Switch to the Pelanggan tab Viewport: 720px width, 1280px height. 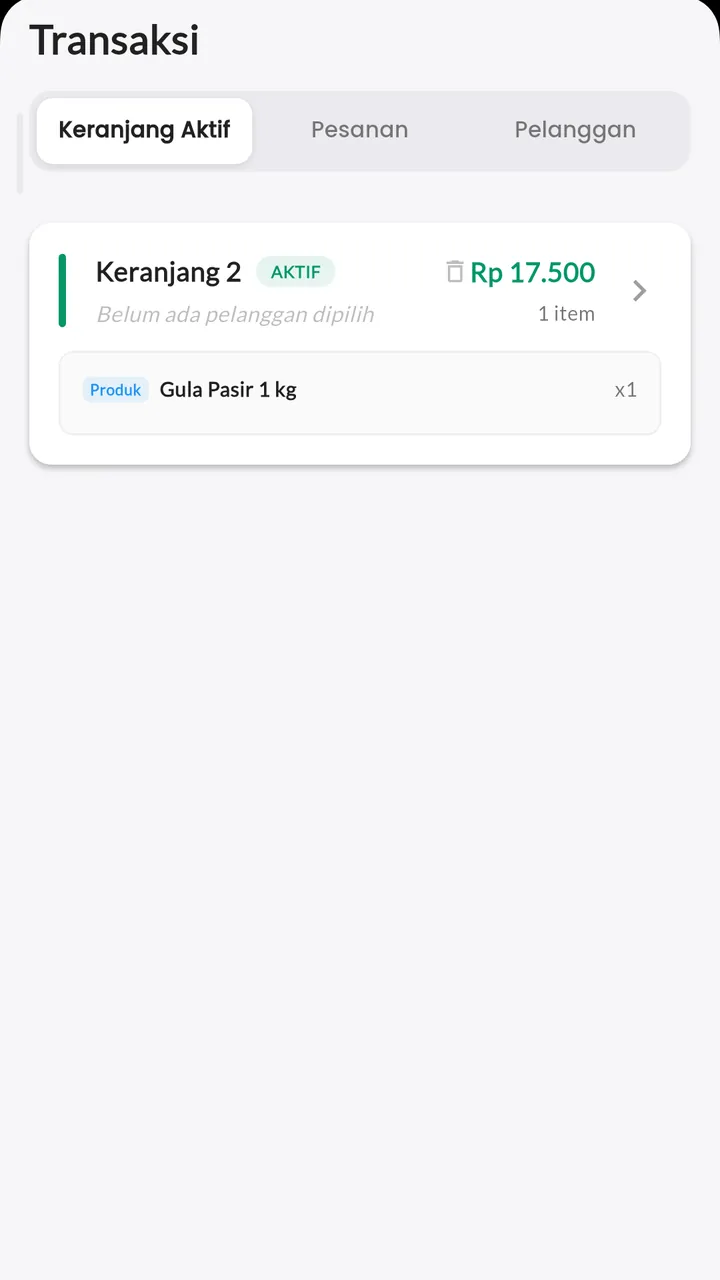(575, 130)
